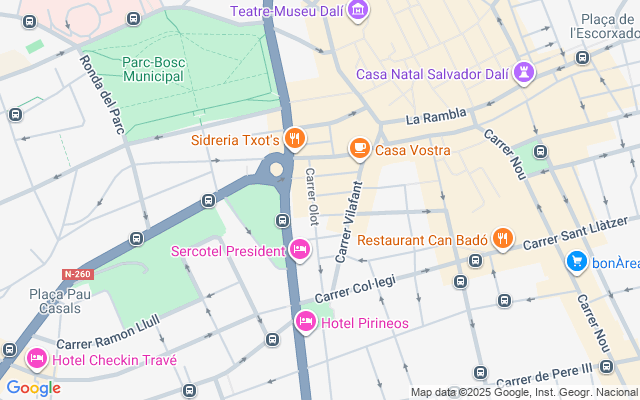Select the Casa Natal Salvador Dalí pin

click(522, 74)
